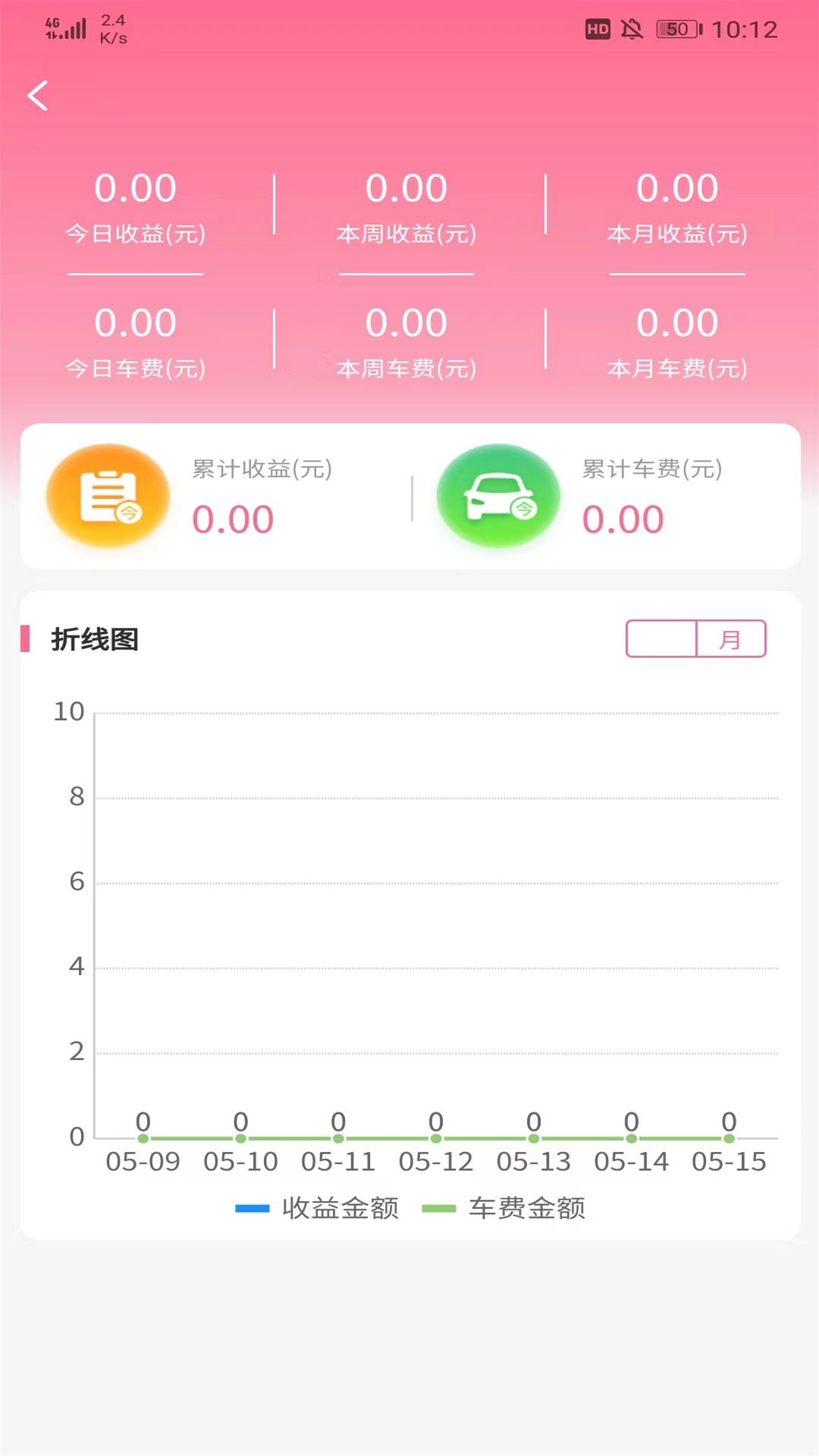This screenshot has height=1456, width=819.
Task: Tap the chart data point above 05-15
Action: point(729,1137)
